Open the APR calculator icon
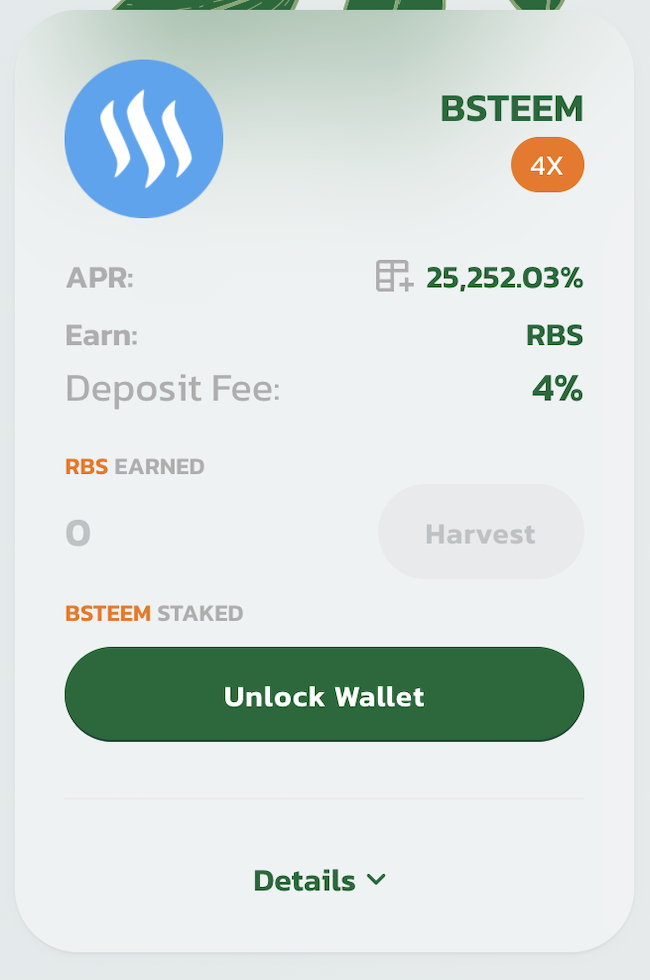The width and height of the screenshot is (650, 980). [394, 276]
